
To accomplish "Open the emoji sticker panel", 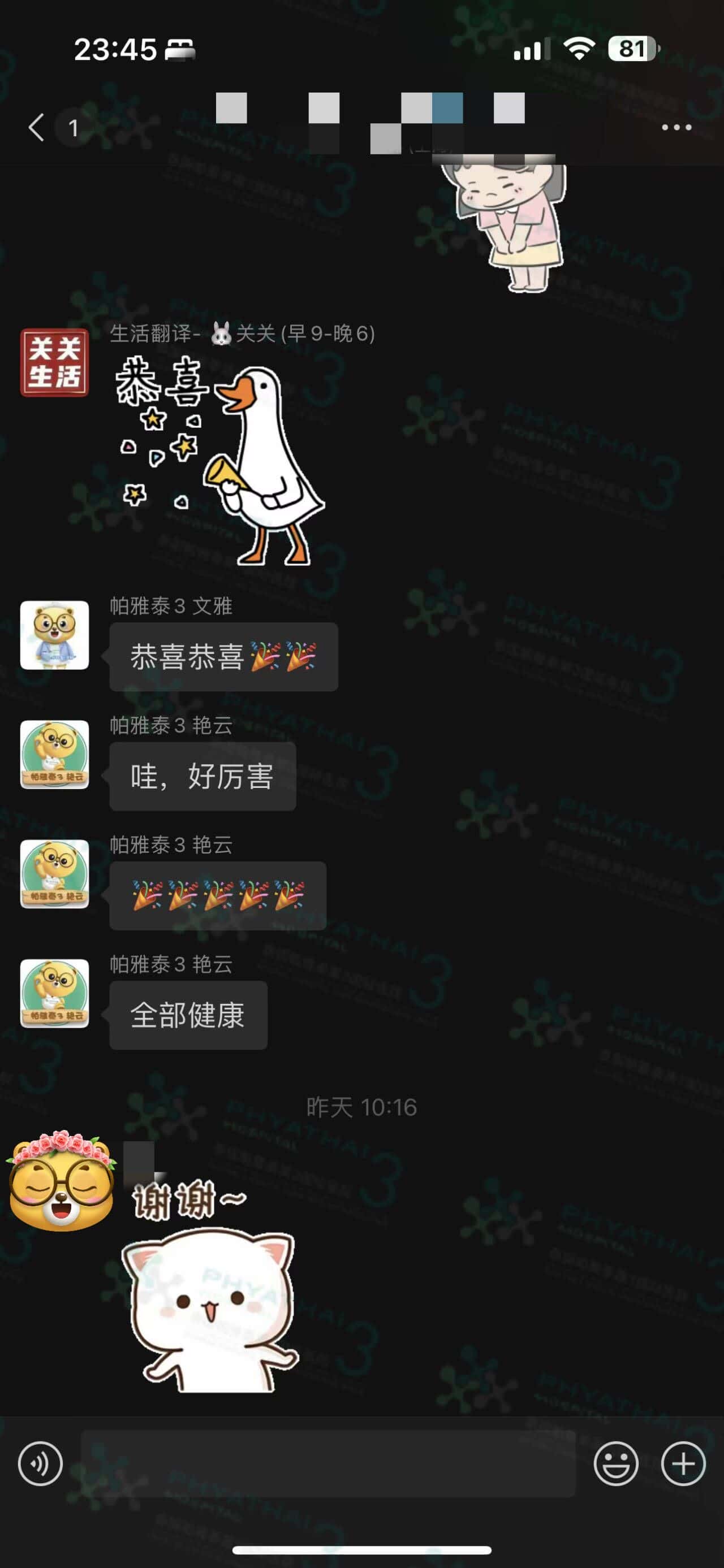I will click(x=615, y=1463).
